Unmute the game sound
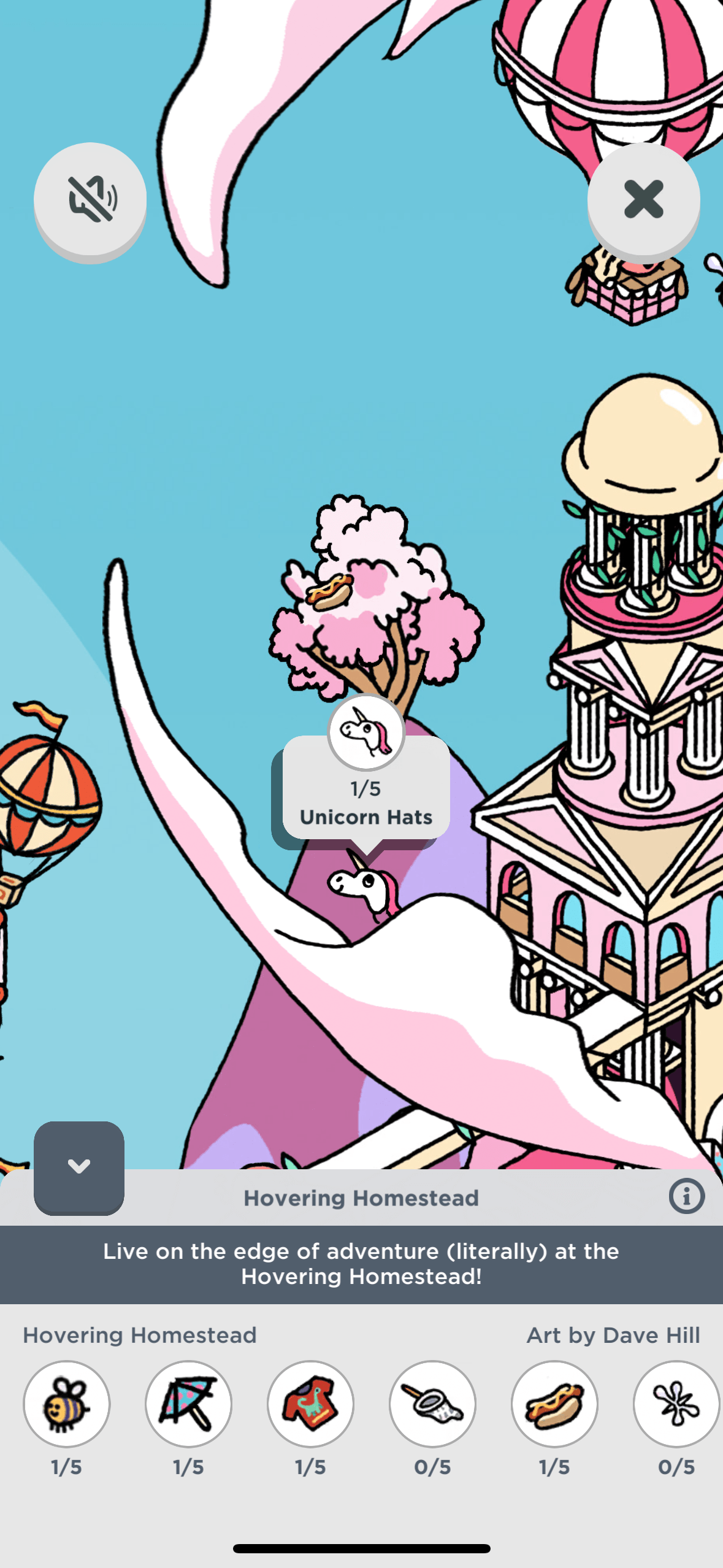 point(90,199)
